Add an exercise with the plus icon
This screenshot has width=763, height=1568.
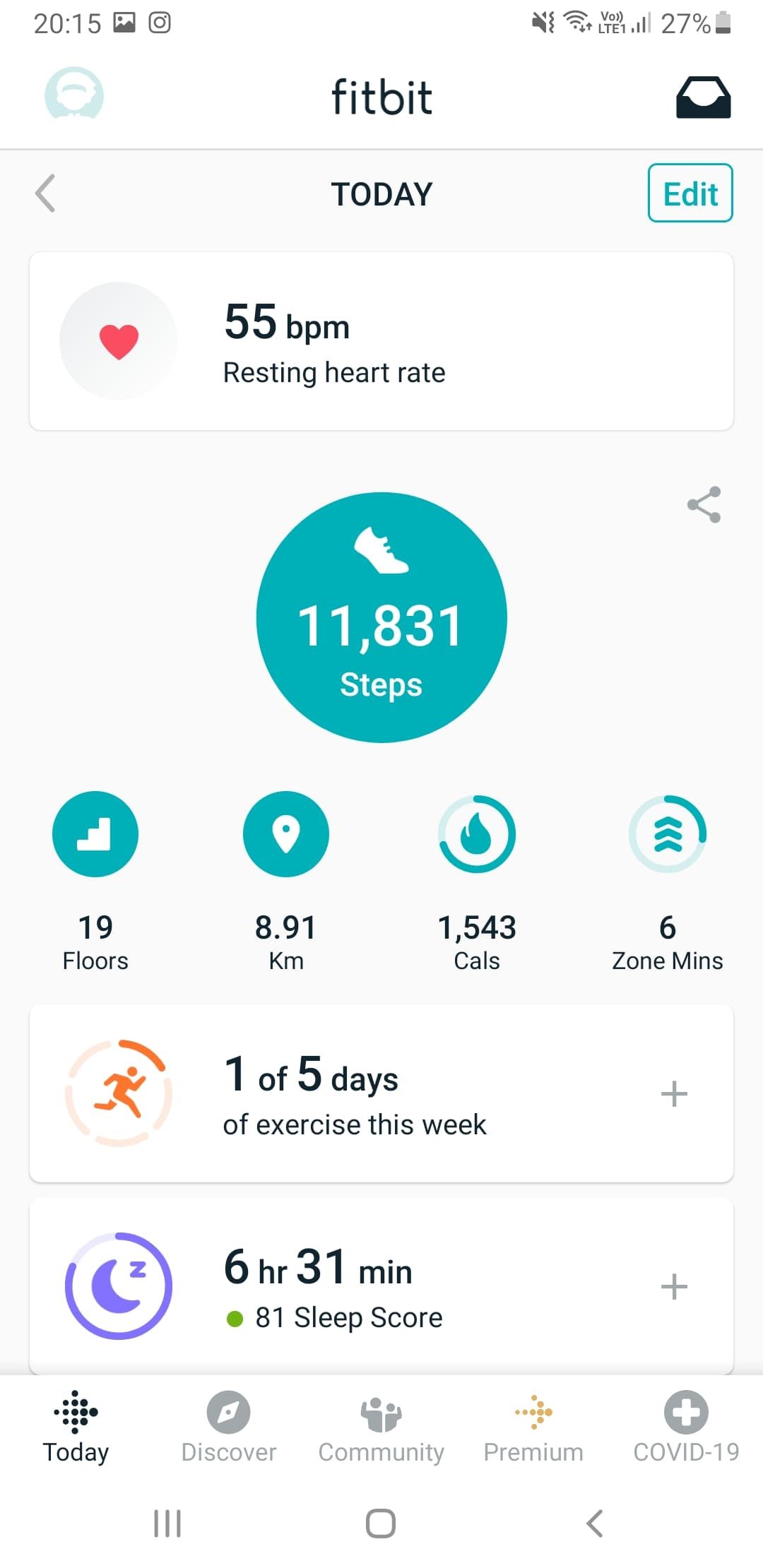click(x=674, y=1094)
